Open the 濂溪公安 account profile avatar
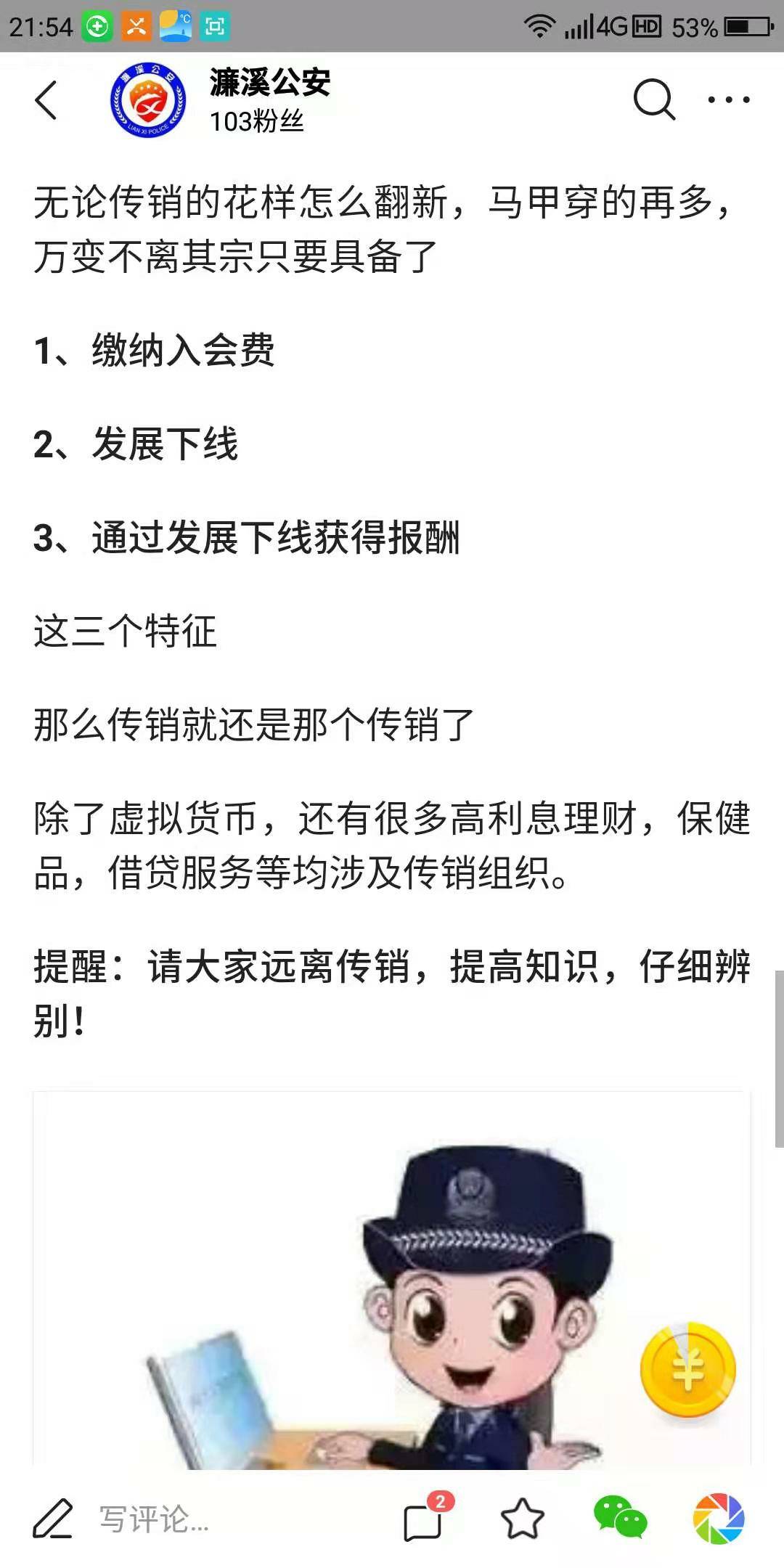This screenshot has width=784, height=1568. pyautogui.click(x=148, y=100)
